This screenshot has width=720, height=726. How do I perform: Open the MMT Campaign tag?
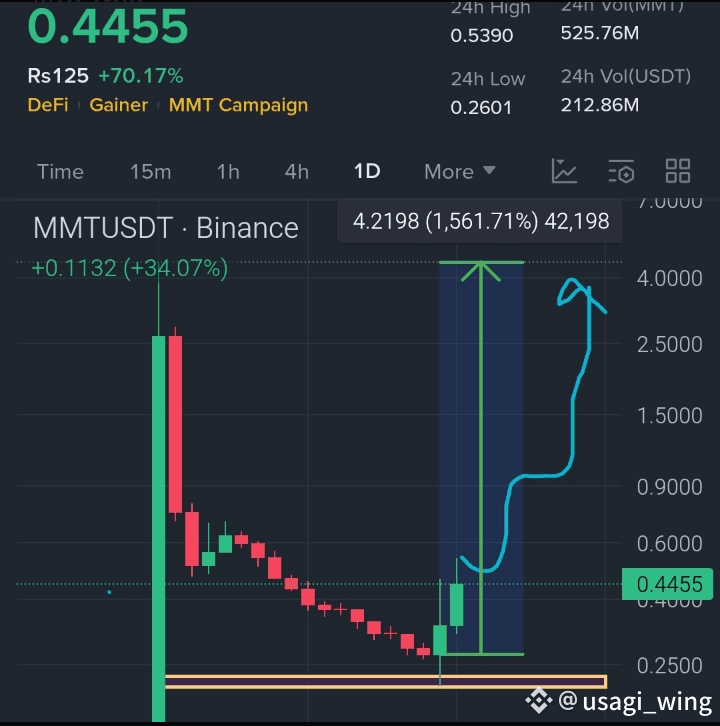point(238,105)
